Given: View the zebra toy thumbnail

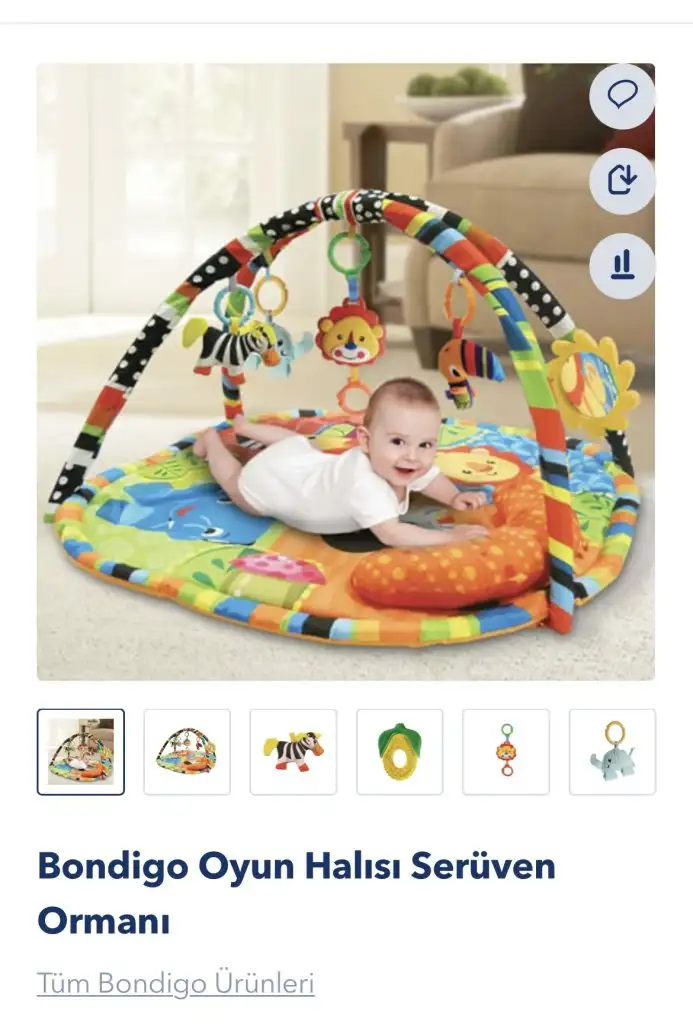Looking at the screenshot, I should [x=293, y=752].
